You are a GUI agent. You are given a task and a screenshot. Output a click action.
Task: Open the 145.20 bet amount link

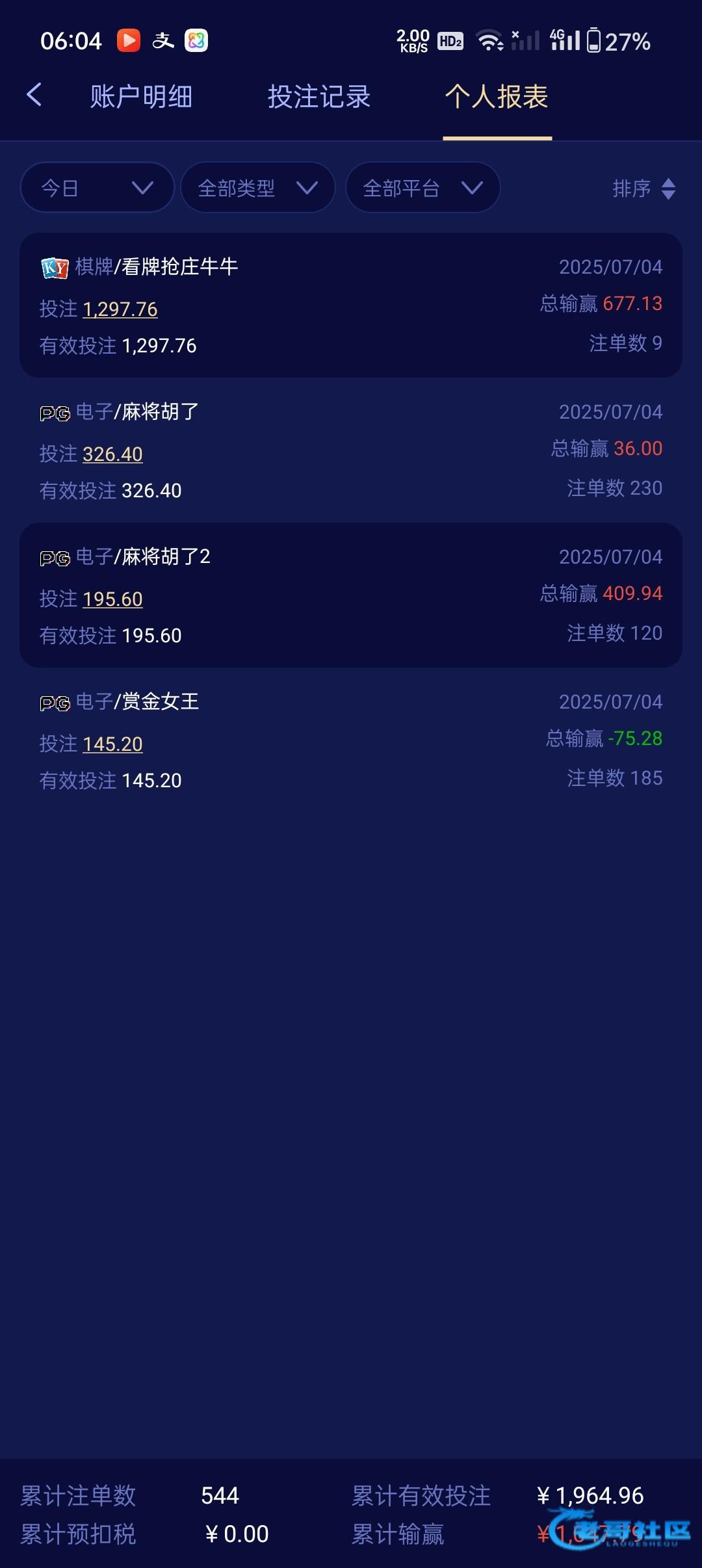[x=113, y=744]
